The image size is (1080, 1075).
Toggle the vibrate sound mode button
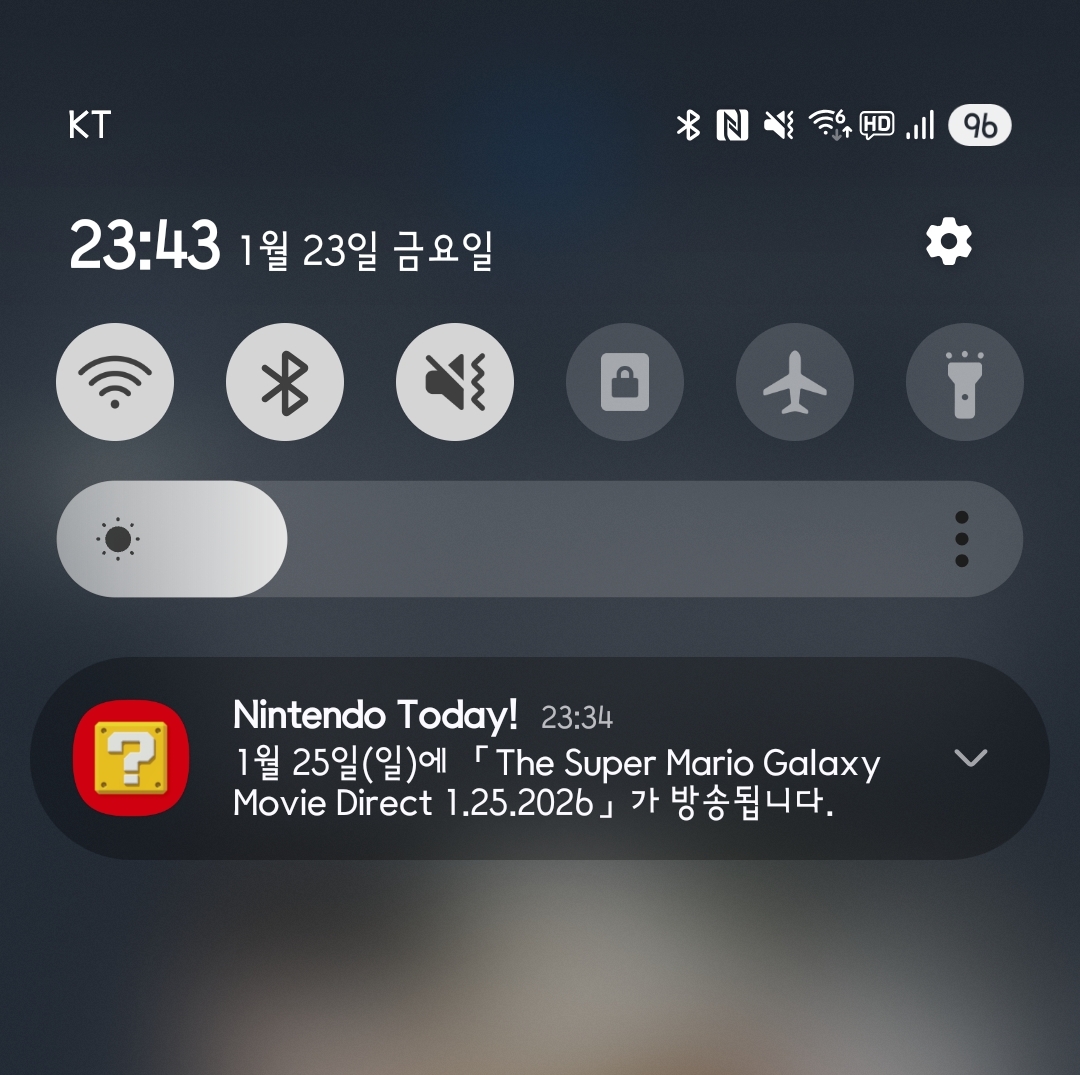455,382
